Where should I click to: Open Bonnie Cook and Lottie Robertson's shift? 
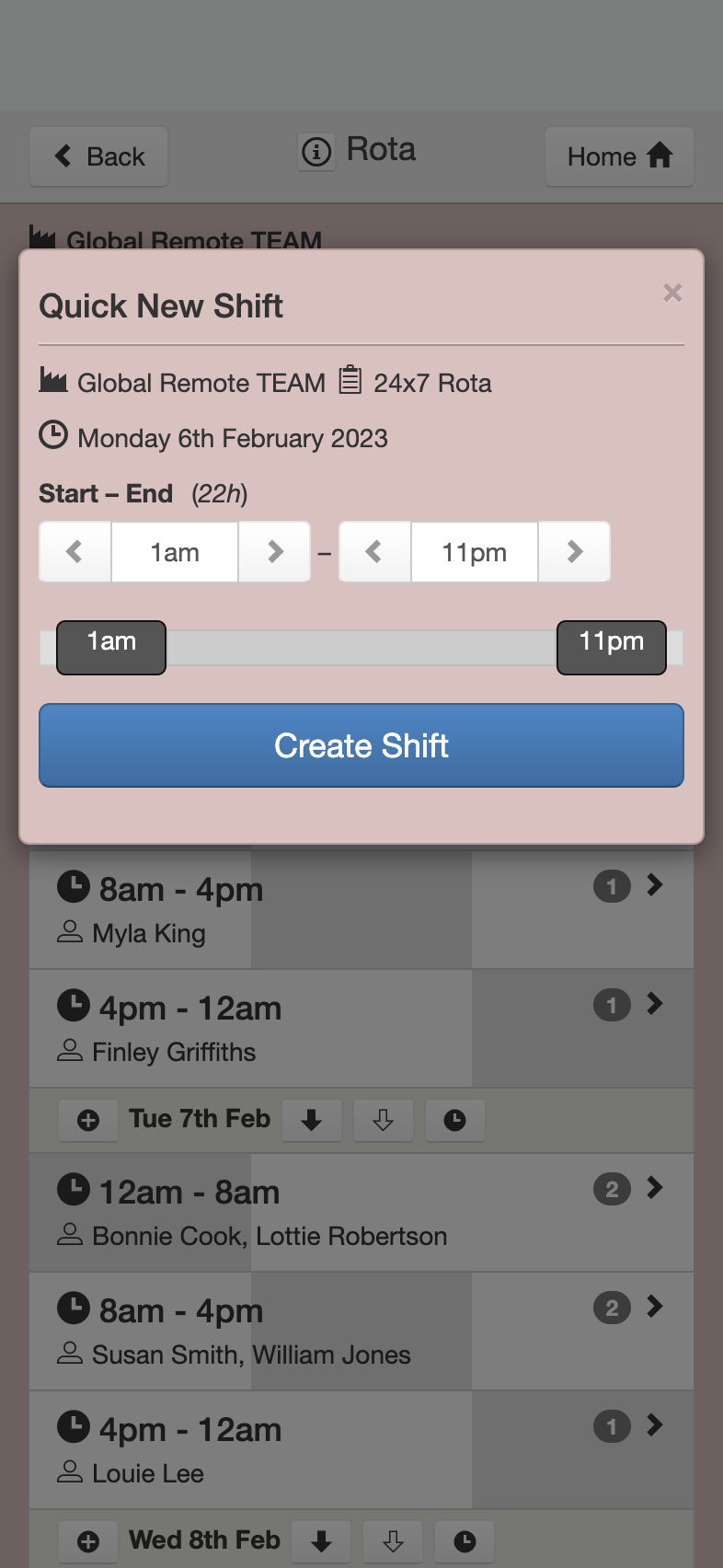(x=361, y=1212)
